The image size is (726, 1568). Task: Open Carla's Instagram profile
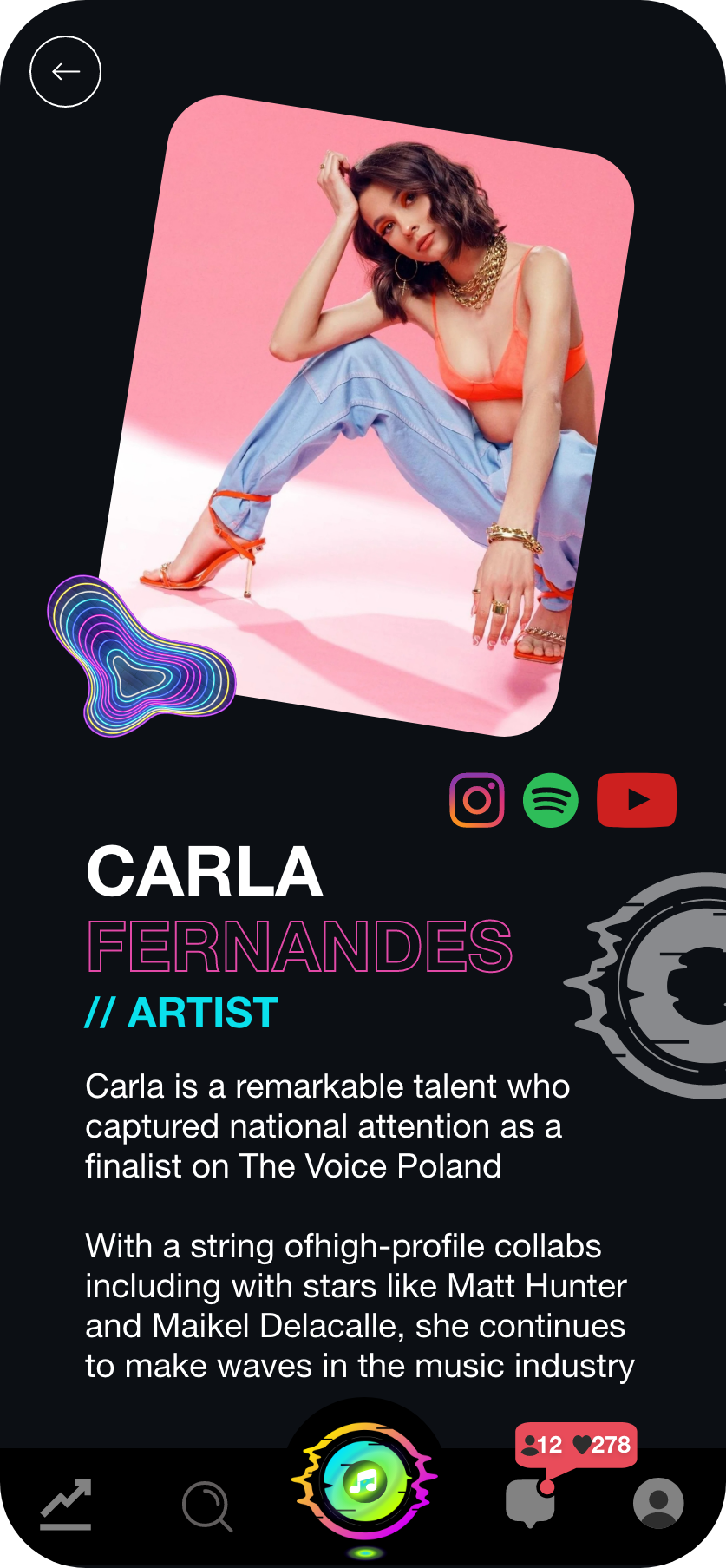[477, 800]
